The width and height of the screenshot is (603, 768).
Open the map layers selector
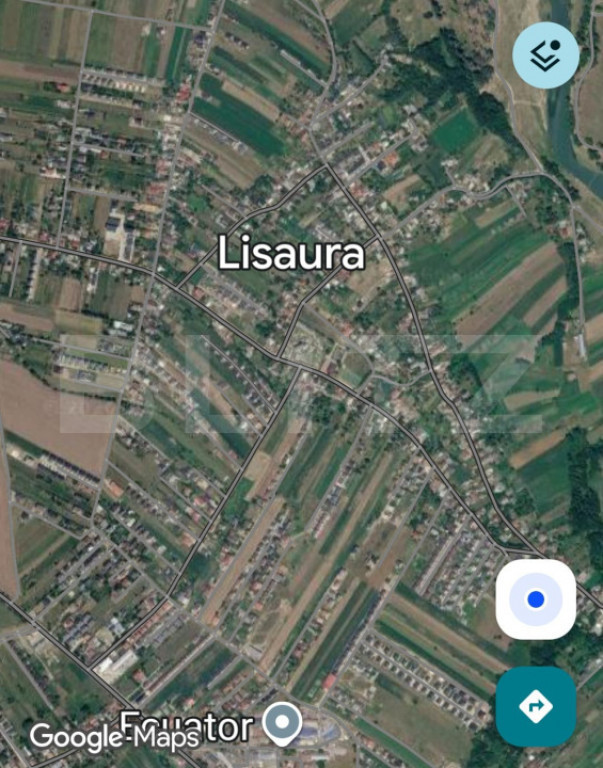545,55
